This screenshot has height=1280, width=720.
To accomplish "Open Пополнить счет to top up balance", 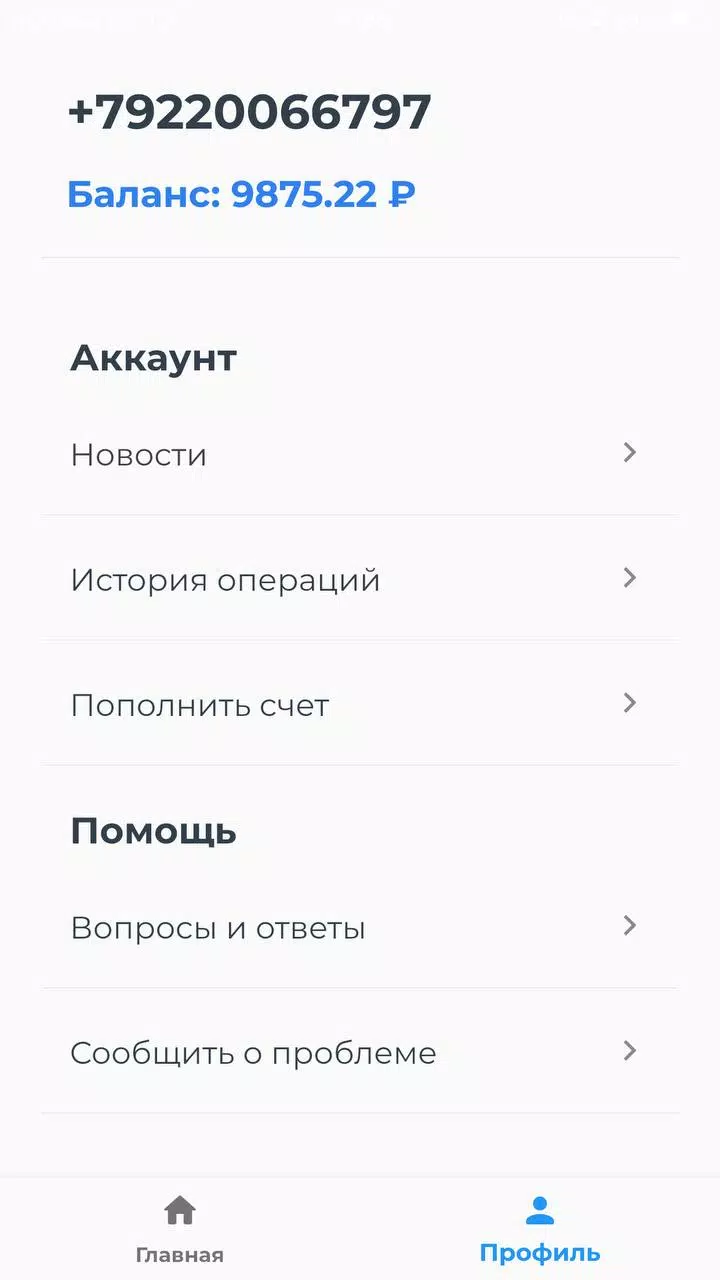I will 200,704.
